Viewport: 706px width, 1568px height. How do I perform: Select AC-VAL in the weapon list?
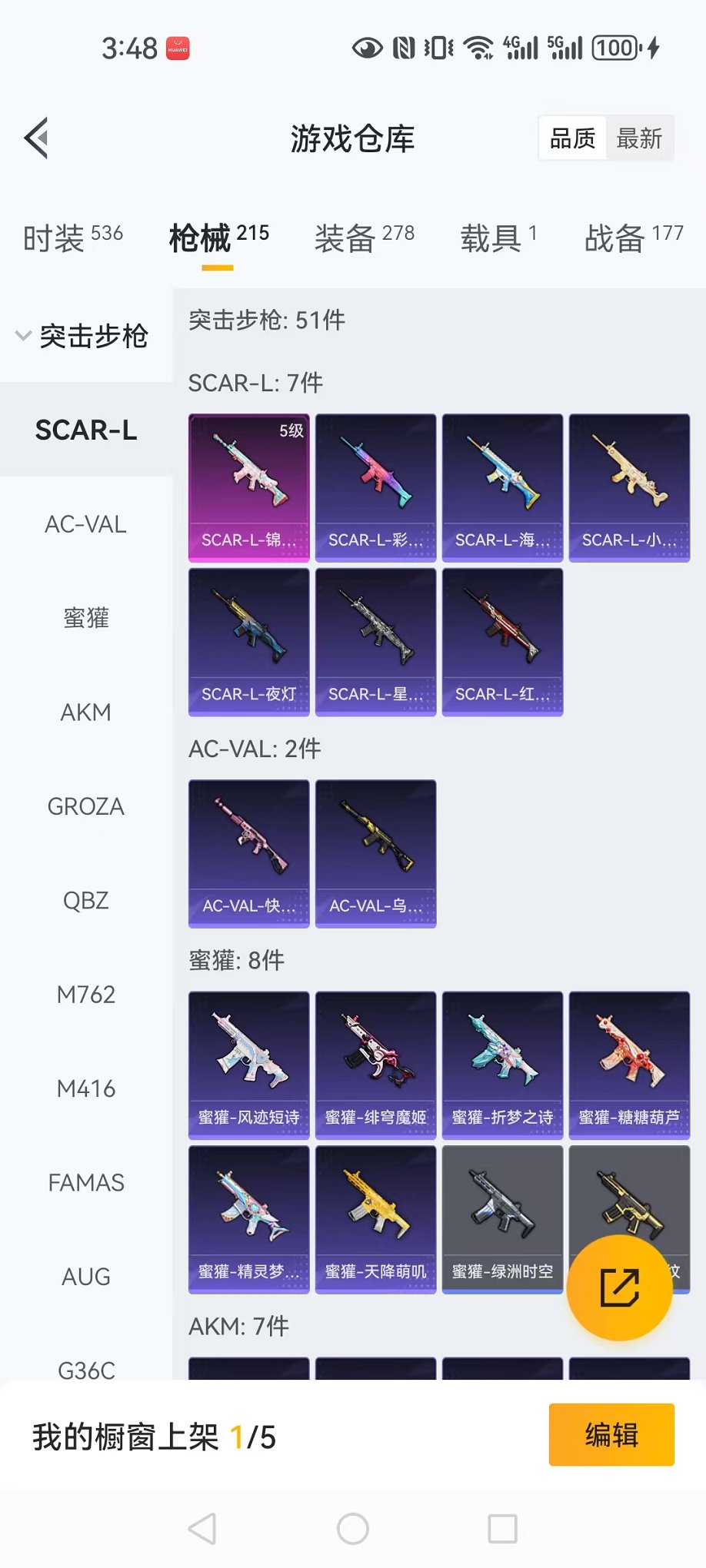(x=85, y=524)
